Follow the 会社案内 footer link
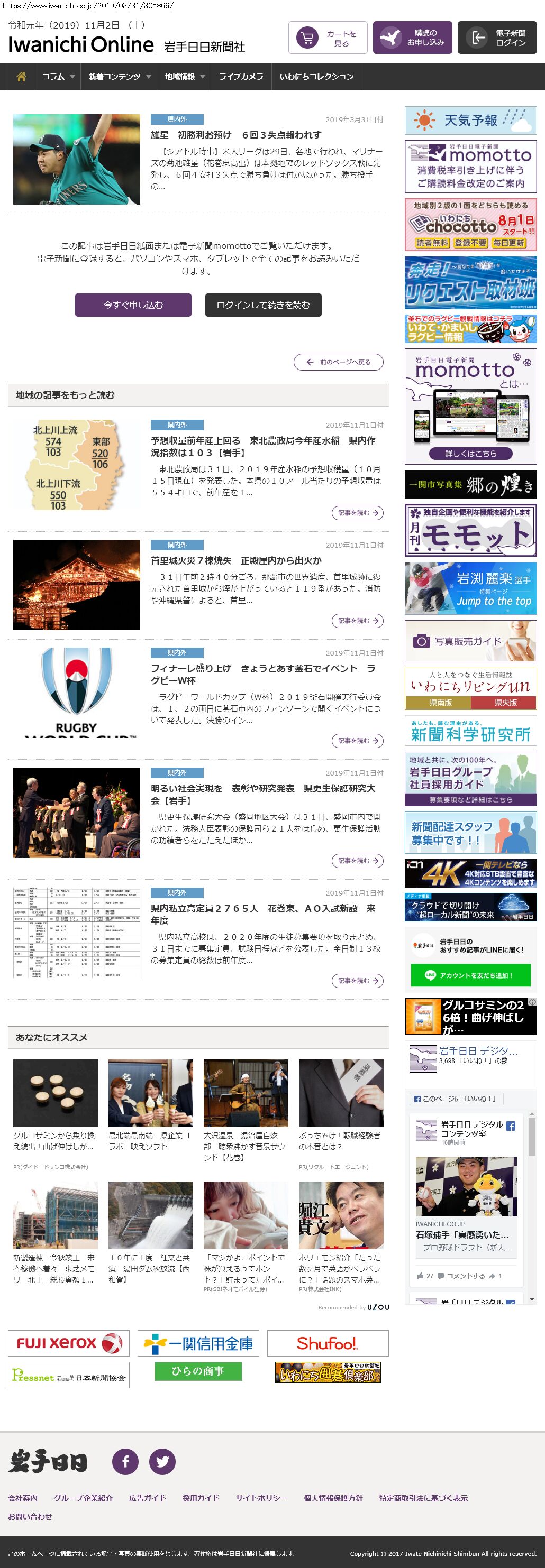 23,1498
